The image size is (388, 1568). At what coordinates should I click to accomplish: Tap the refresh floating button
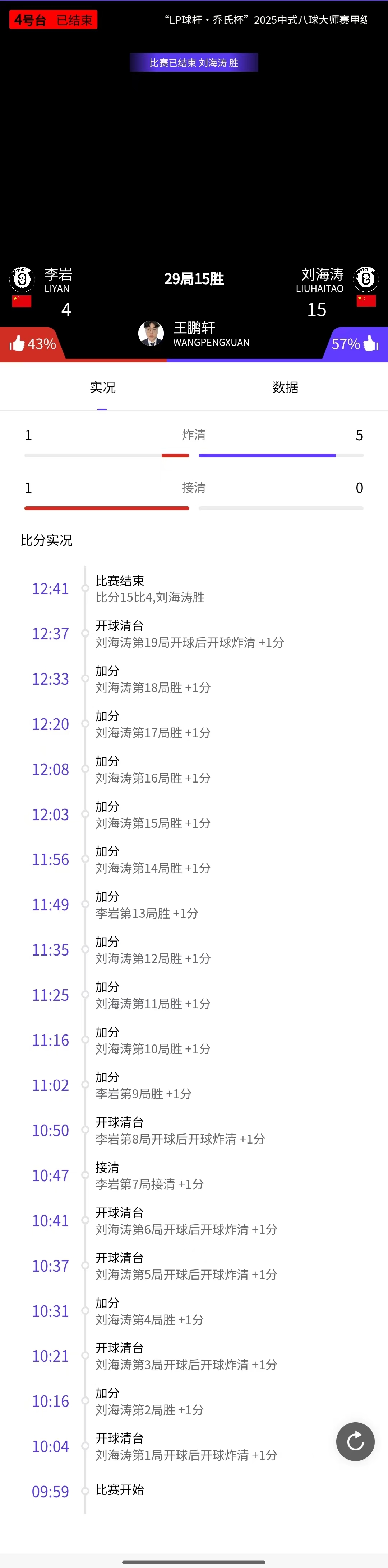tap(355, 1441)
